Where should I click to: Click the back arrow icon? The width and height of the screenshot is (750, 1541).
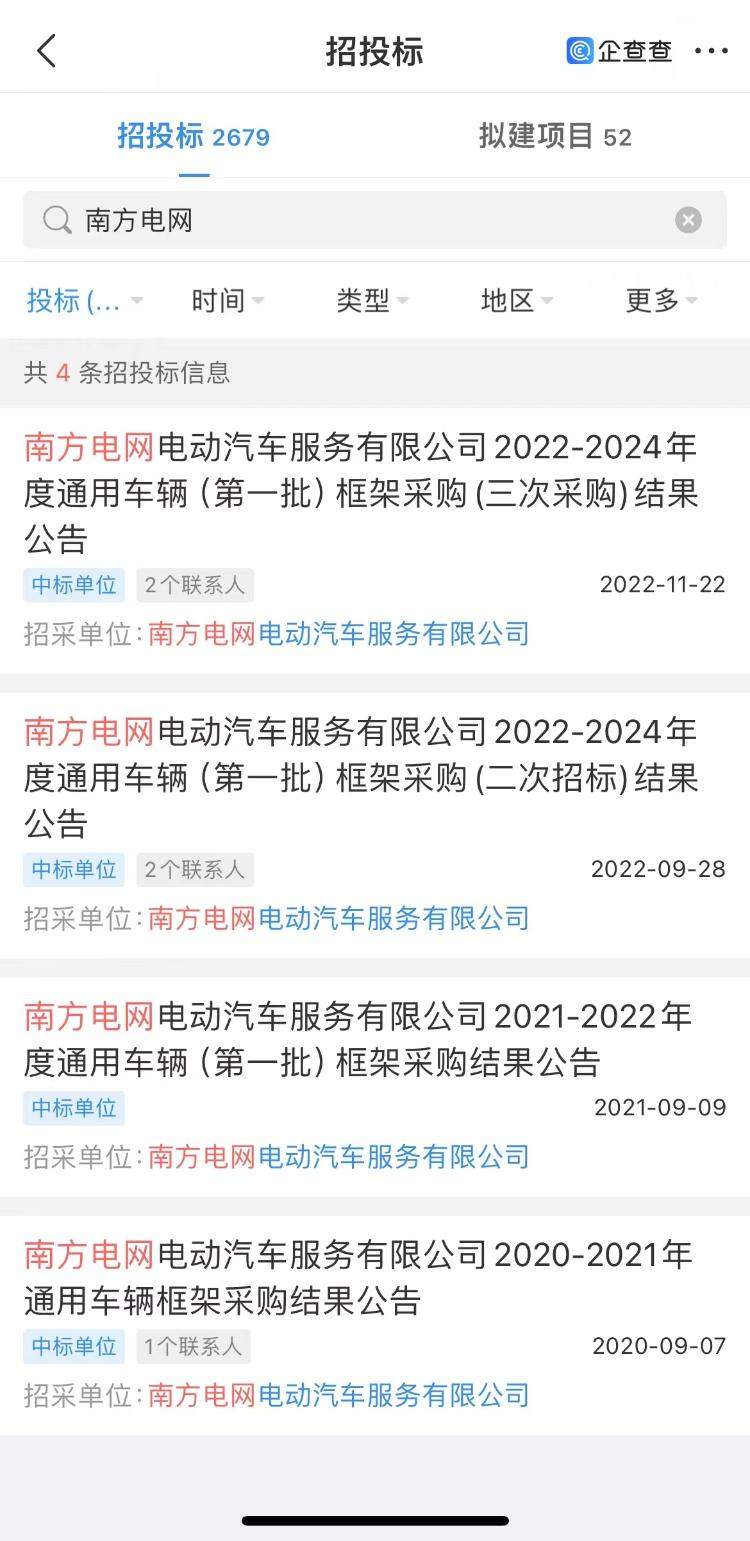(x=45, y=49)
